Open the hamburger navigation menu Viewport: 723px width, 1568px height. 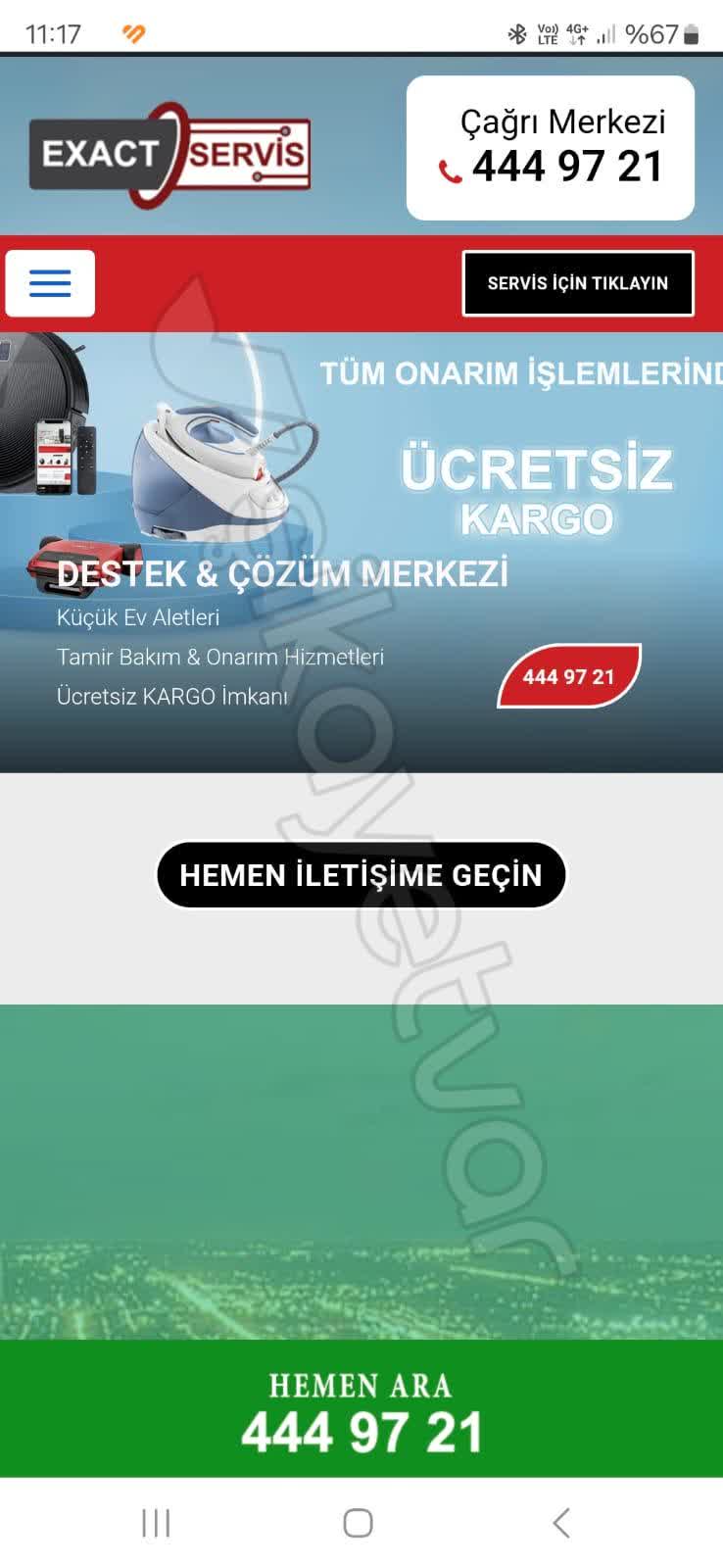coord(49,283)
